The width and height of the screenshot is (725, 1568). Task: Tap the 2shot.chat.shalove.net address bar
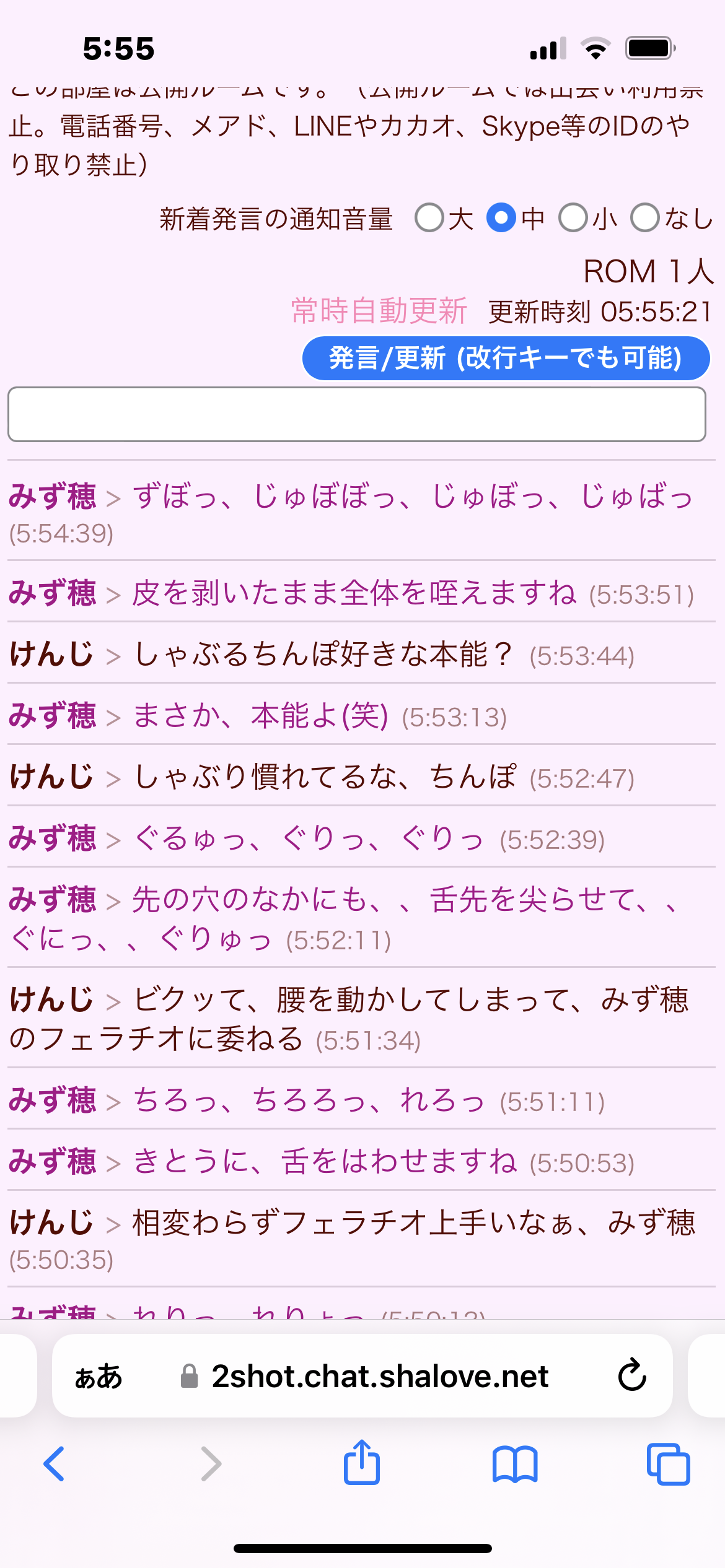378,1376
